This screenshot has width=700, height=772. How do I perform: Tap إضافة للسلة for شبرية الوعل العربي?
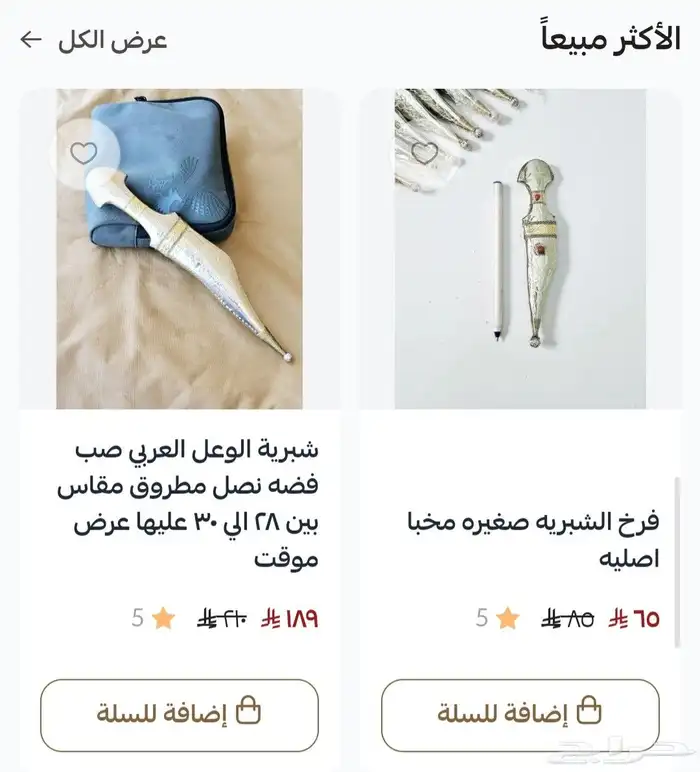tap(179, 714)
